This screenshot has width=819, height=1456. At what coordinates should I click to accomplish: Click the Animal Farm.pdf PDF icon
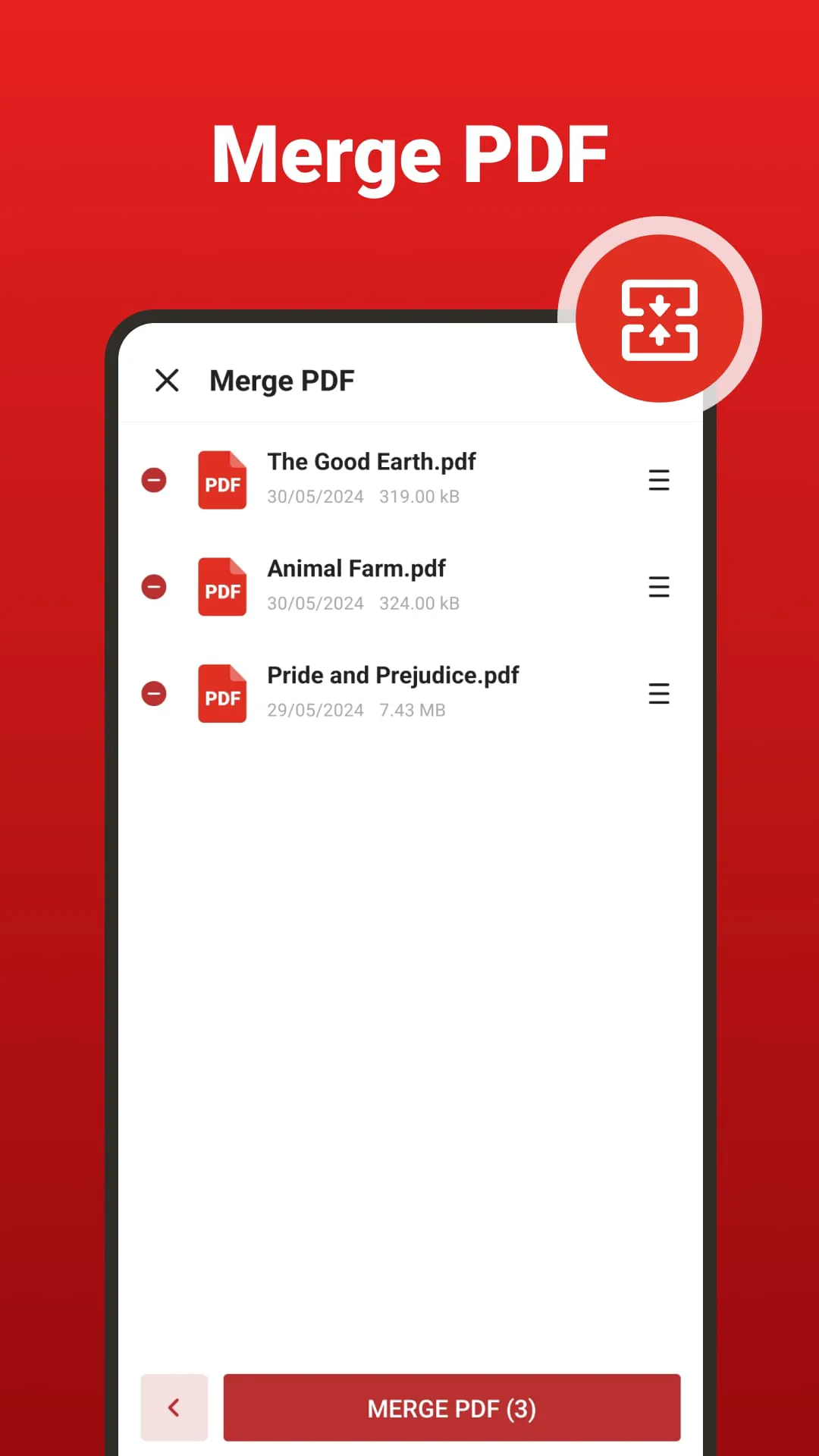click(x=222, y=587)
